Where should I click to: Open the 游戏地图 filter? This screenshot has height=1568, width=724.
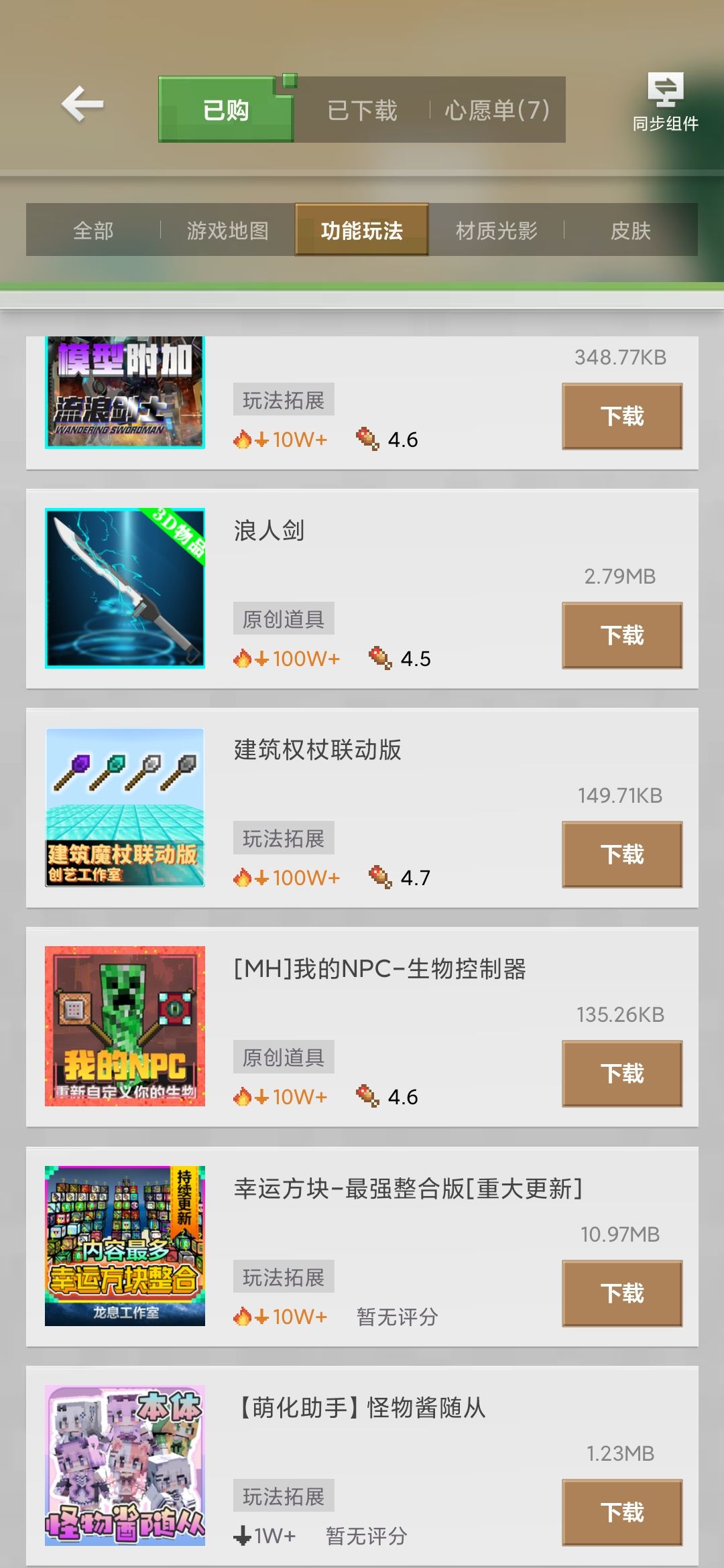(x=229, y=230)
